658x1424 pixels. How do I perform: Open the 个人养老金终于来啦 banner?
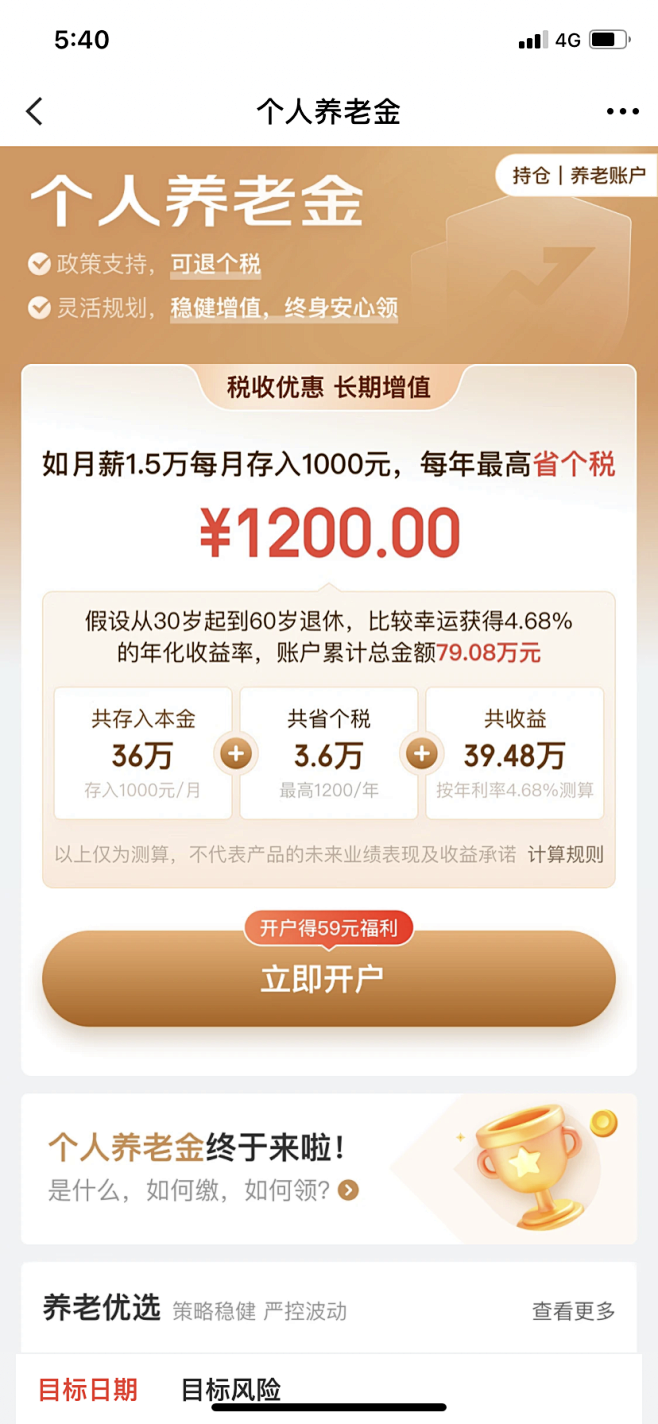[x=328, y=1167]
